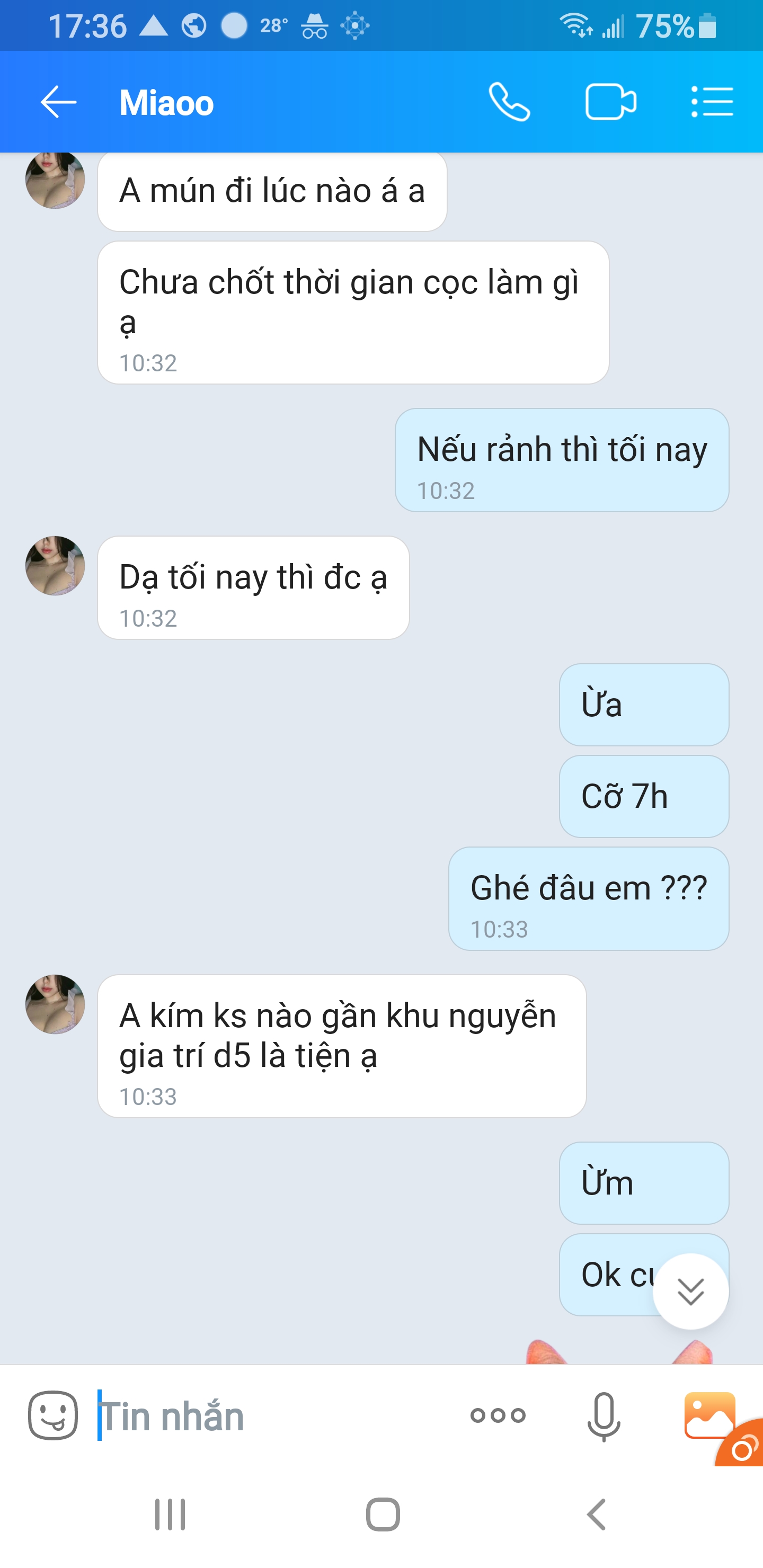Open the recent apps view

170,1514
